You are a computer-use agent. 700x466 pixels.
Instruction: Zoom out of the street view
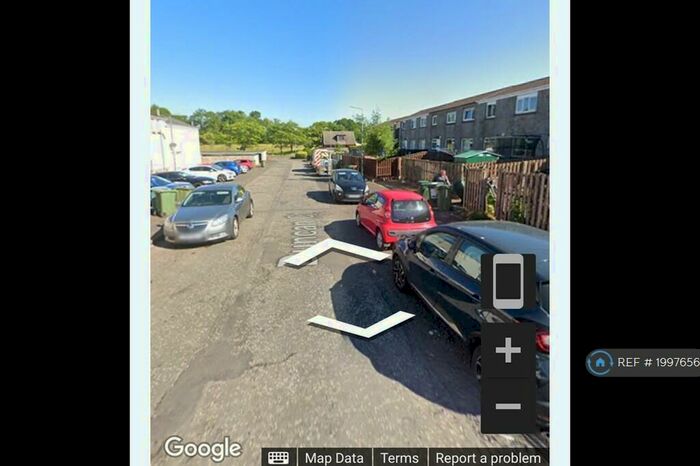508,406
